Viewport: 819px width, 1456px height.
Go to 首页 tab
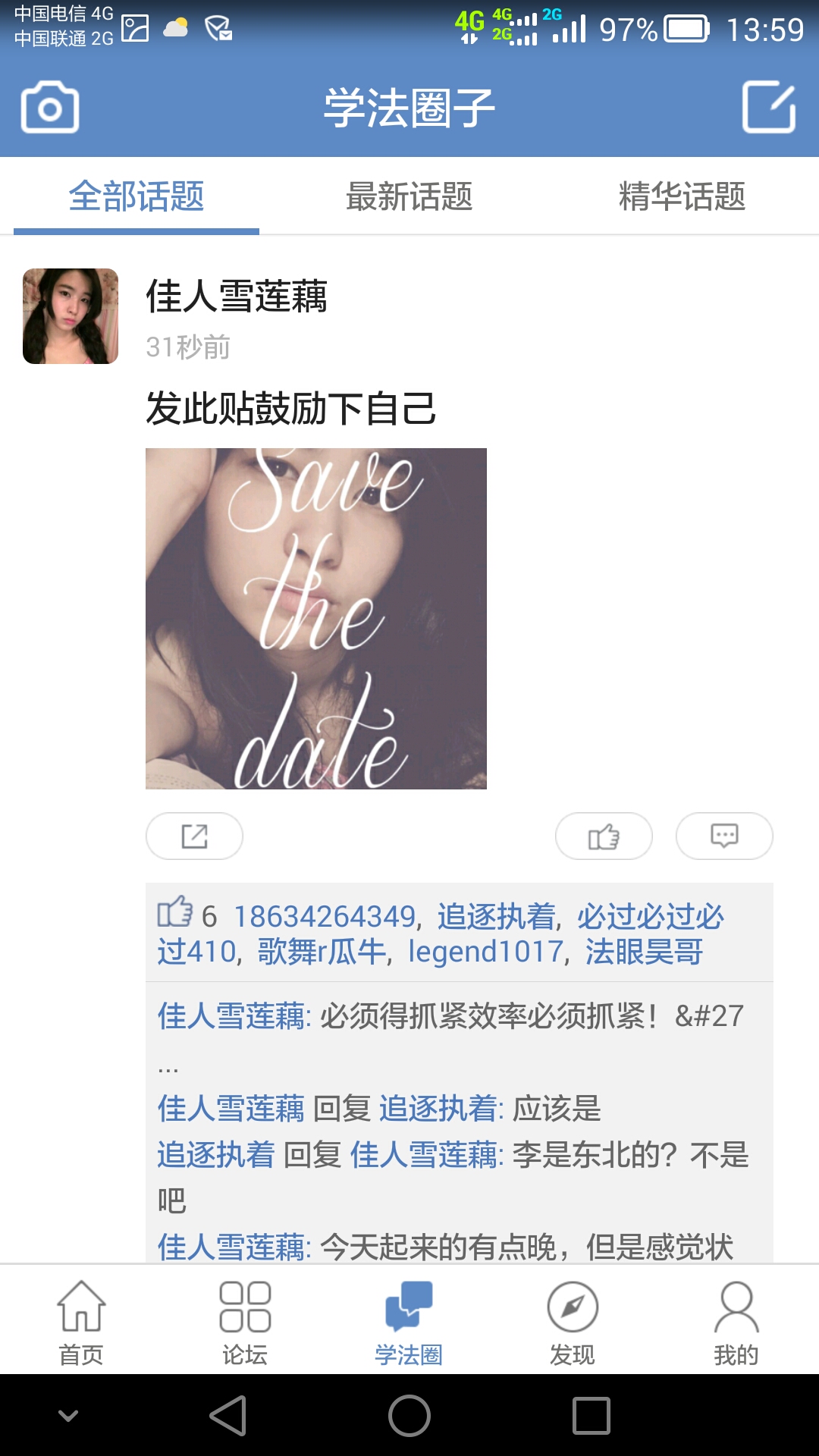[81, 1321]
